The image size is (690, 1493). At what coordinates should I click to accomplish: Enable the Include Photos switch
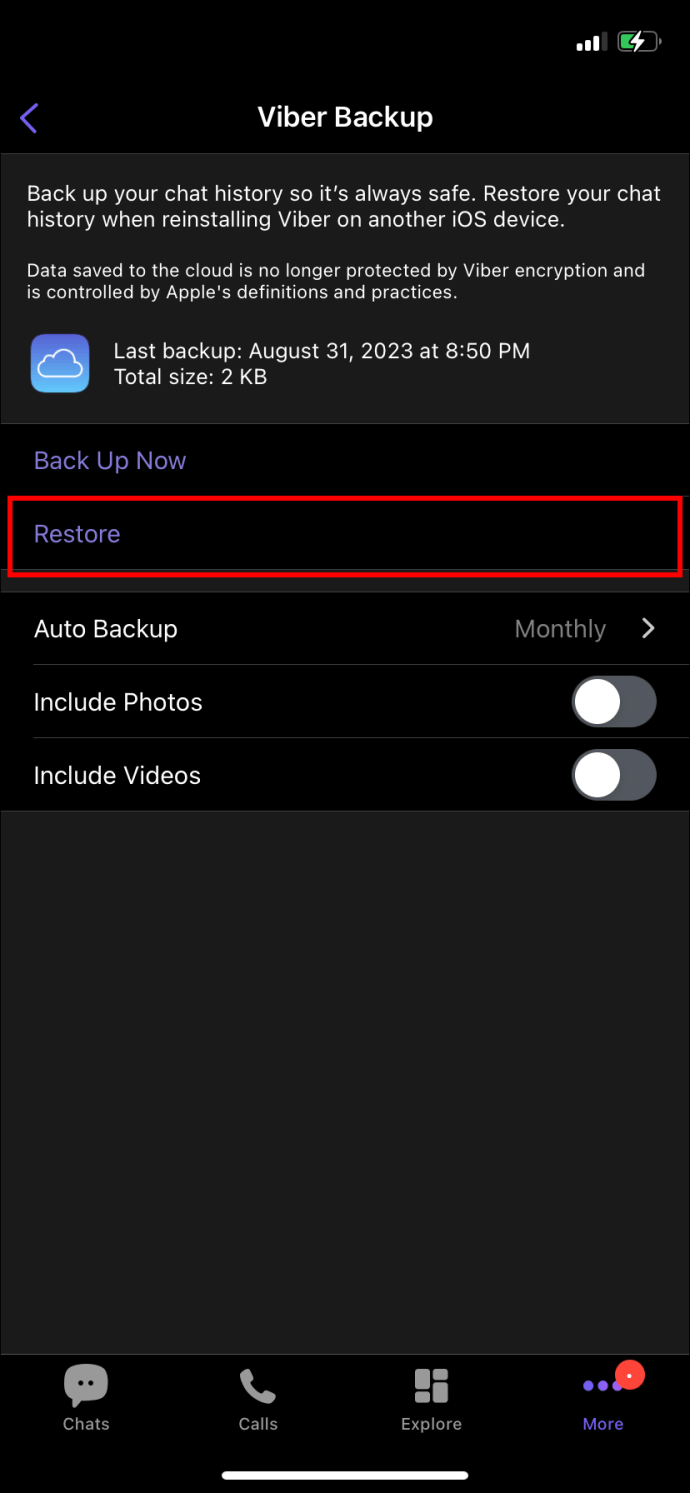[614, 702]
